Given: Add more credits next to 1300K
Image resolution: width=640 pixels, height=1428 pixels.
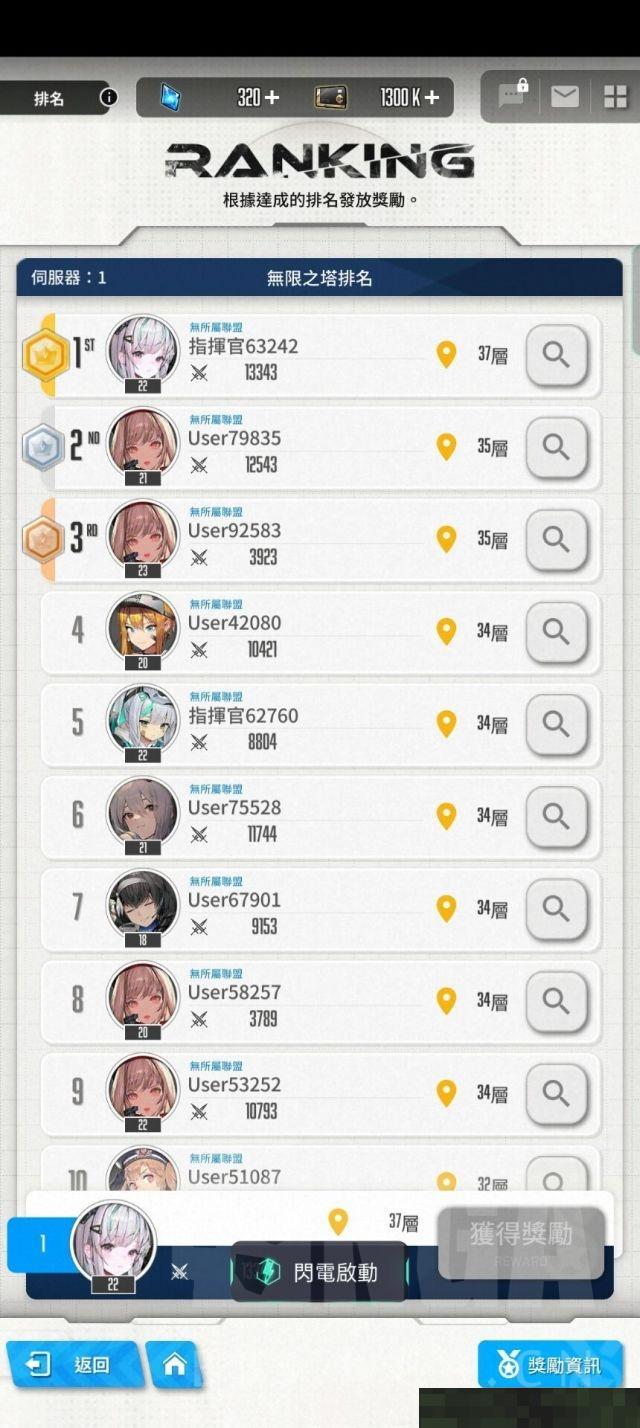Looking at the screenshot, I should click(x=432, y=97).
